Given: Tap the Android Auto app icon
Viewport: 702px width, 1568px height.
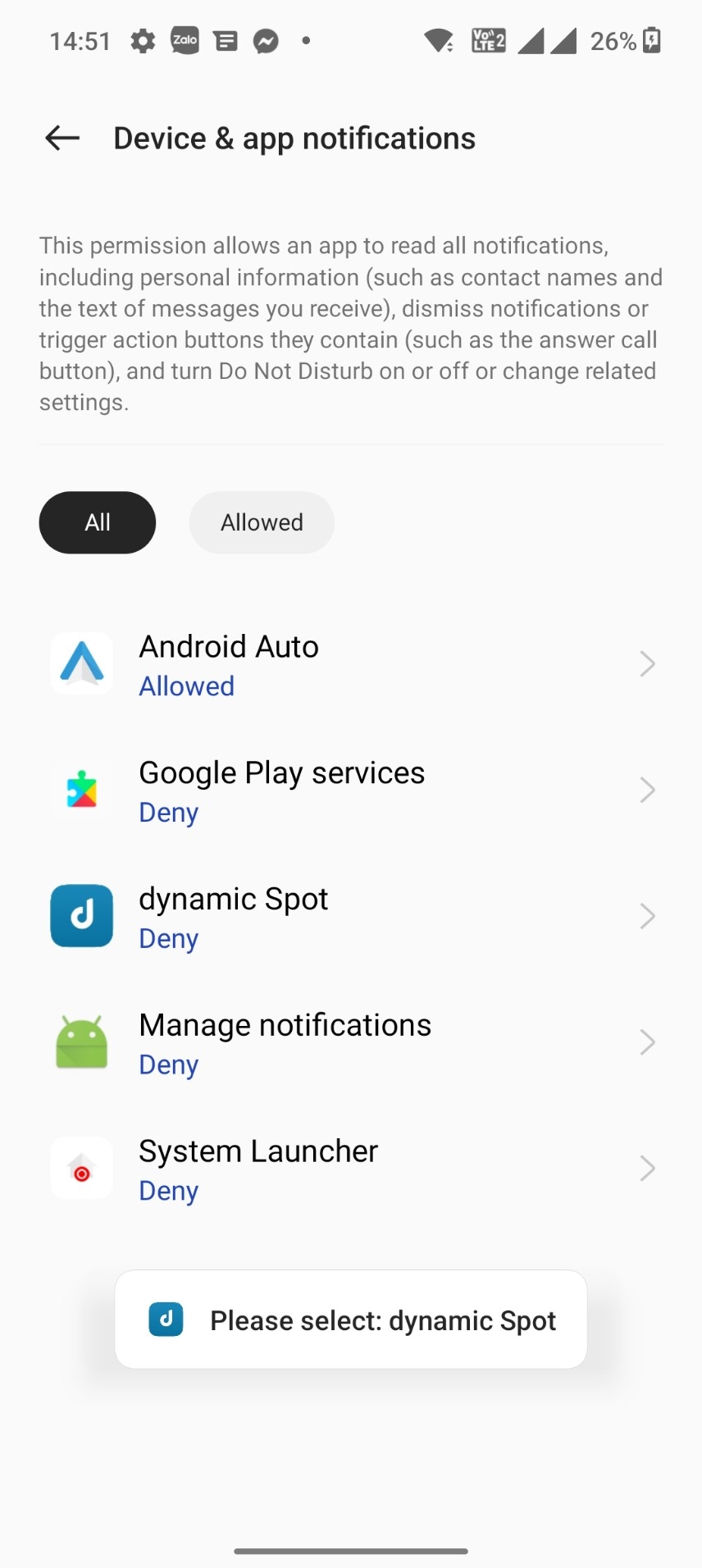Looking at the screenshot, I should [81, 663].
